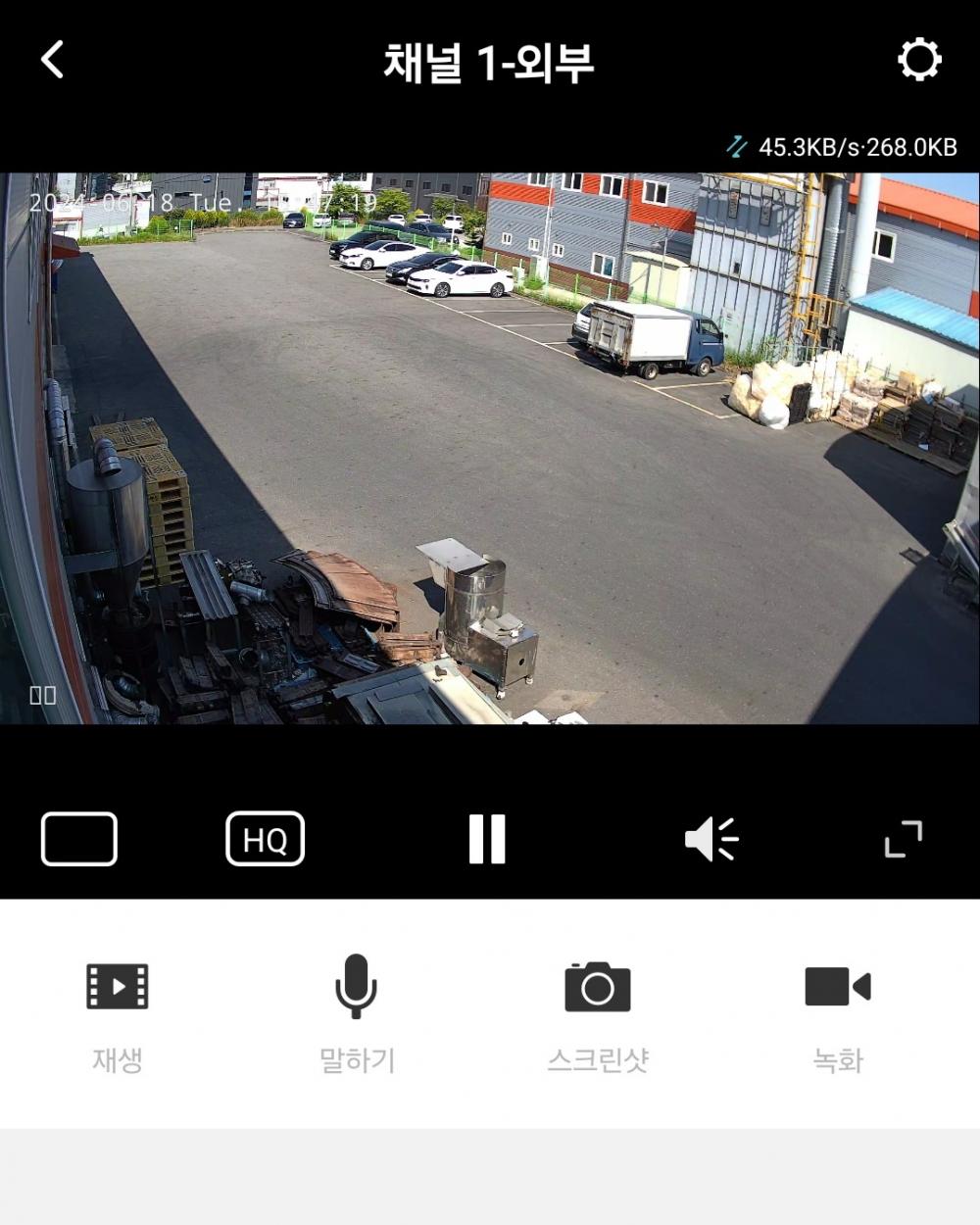This screenshot has width=980, height=1225.
Task: Go back from channel 1 view
Action: coord(53,60)
